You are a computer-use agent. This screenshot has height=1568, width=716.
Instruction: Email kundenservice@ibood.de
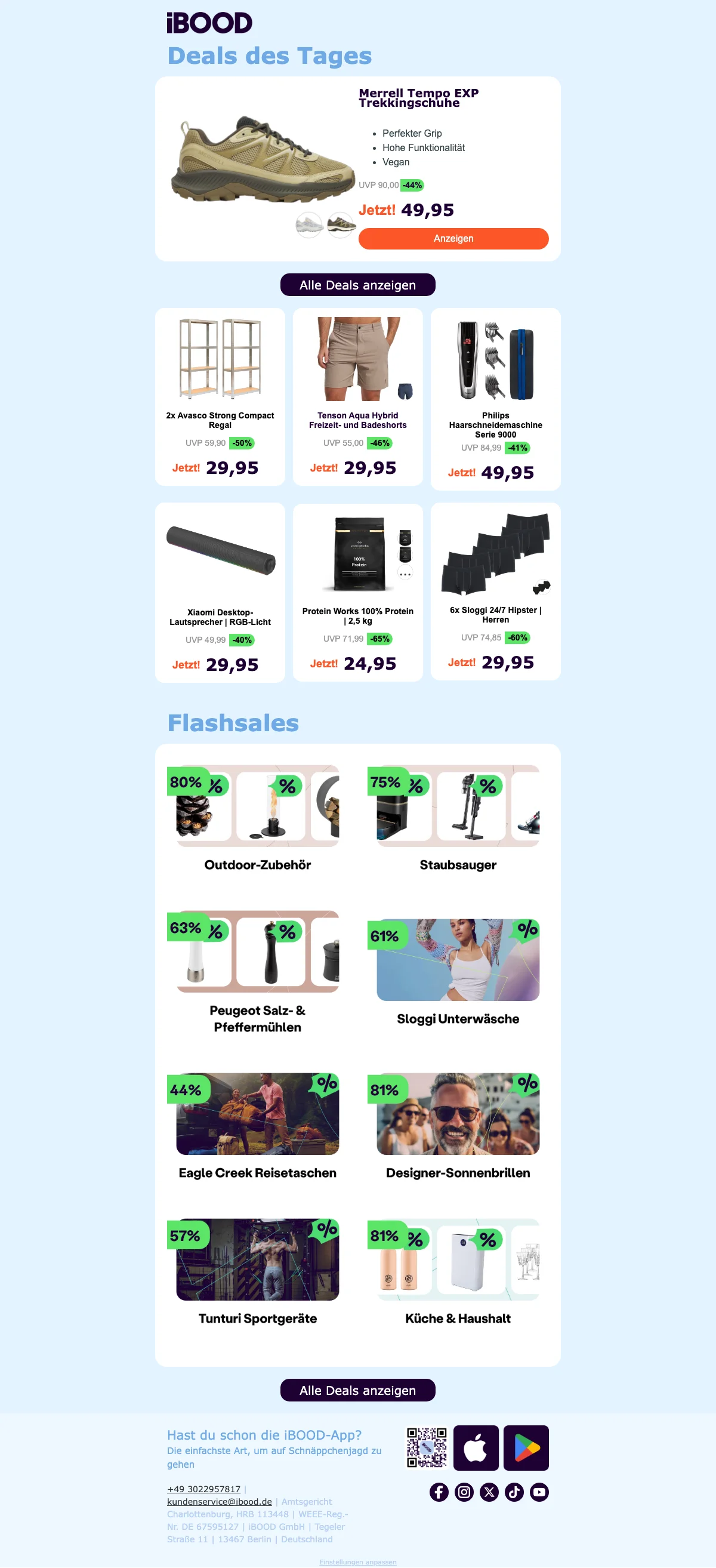[219, 1502]
